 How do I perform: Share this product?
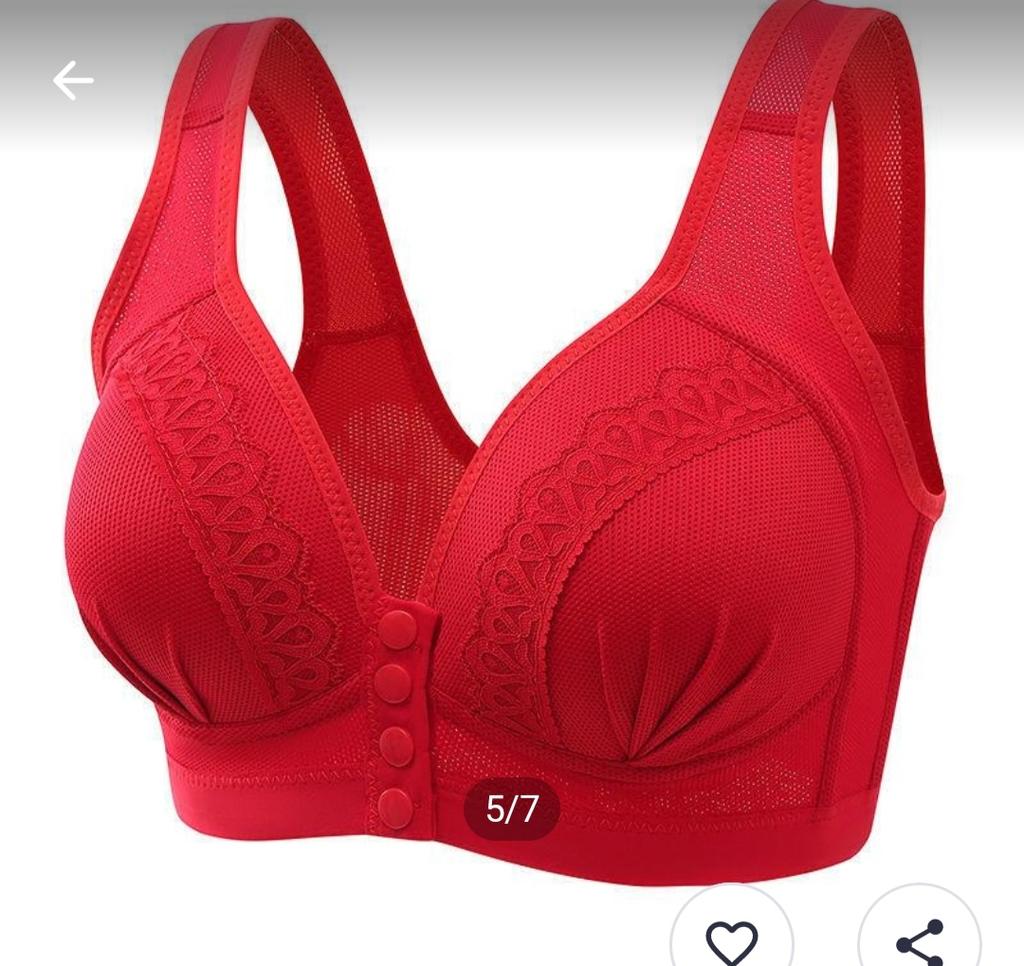point(919,940)
